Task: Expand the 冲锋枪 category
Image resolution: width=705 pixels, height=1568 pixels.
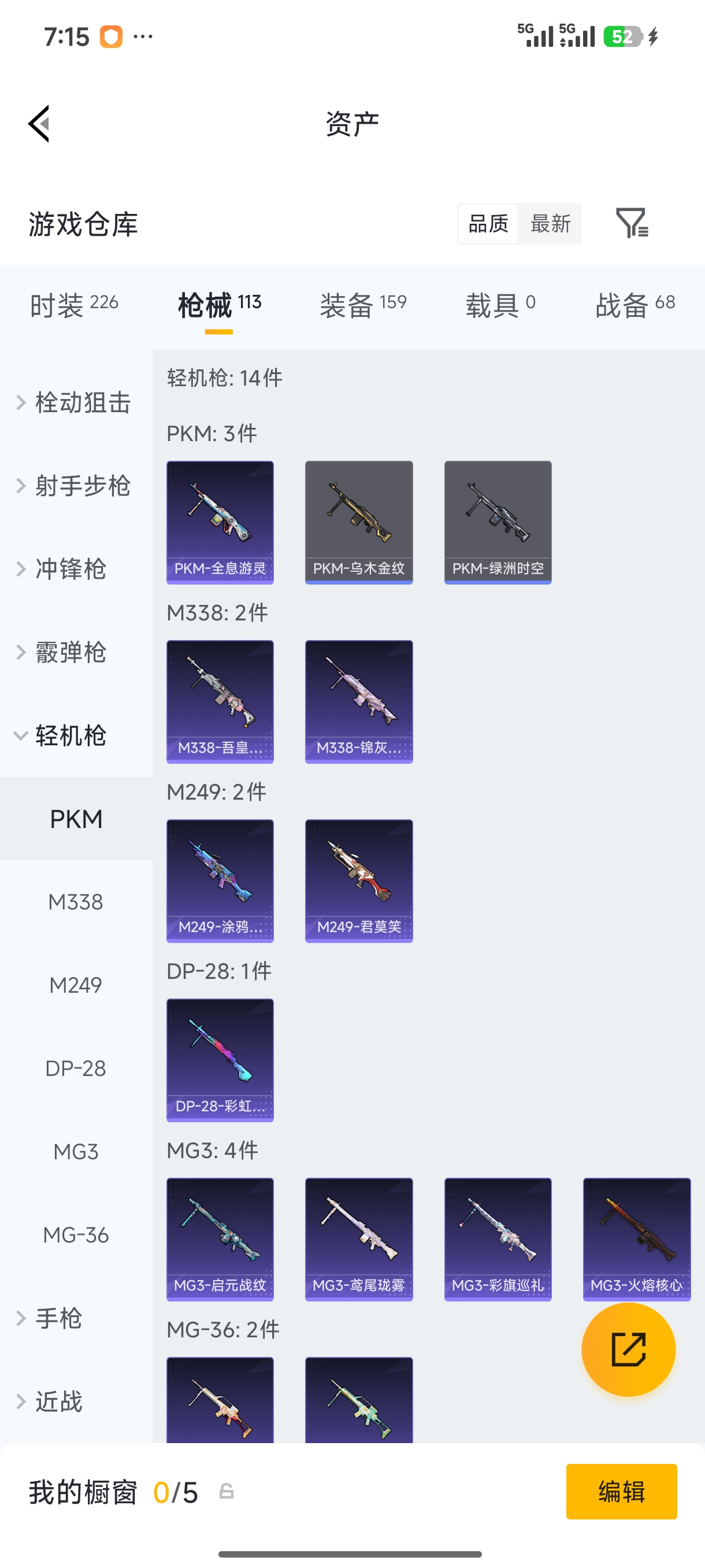Action: (61, 569)
